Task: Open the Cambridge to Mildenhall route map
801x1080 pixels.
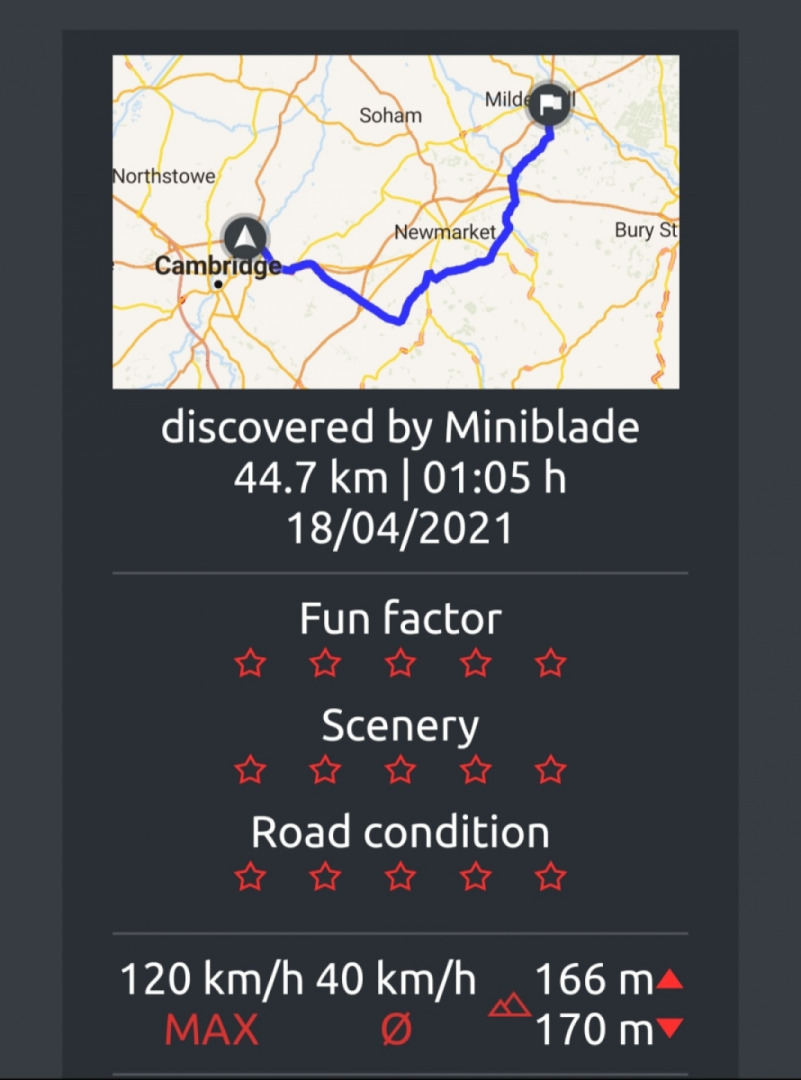Action: click(395, 221)
